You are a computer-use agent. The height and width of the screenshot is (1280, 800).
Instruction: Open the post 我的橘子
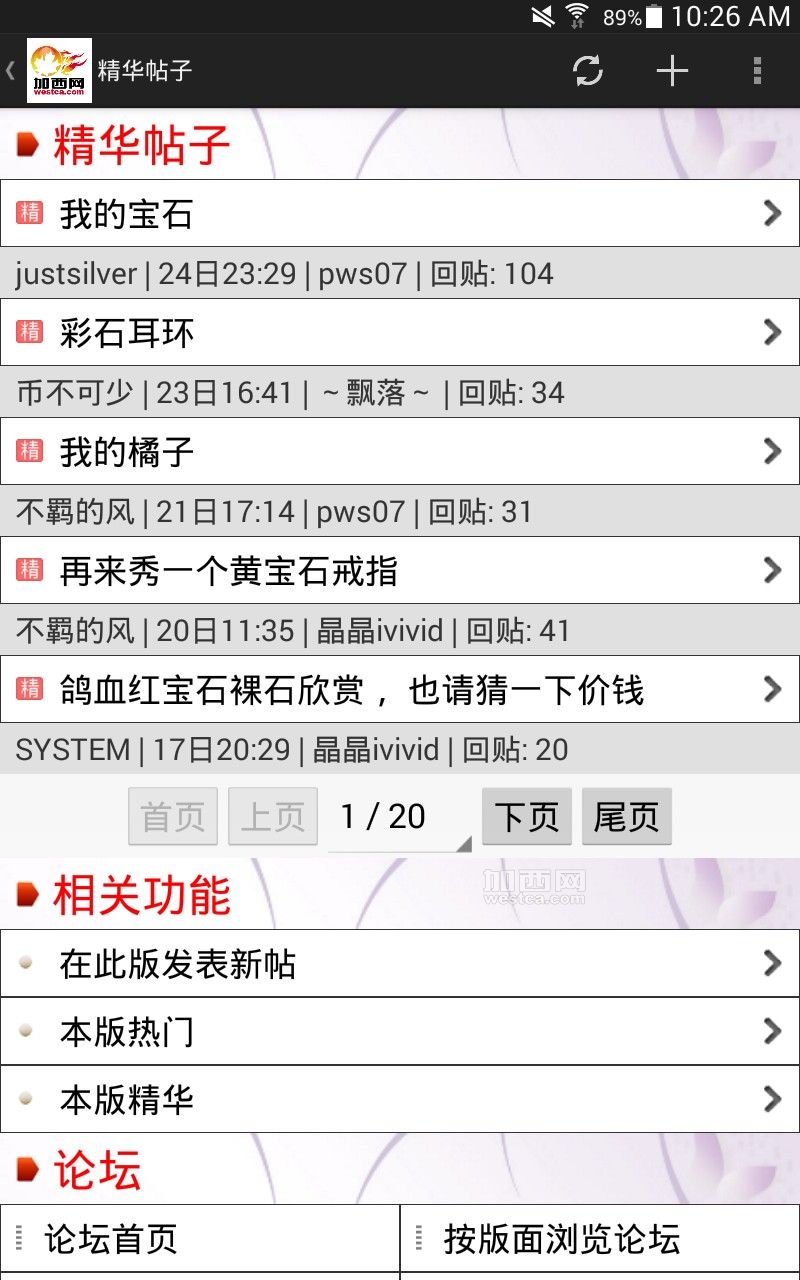click(x=400, y=451)
